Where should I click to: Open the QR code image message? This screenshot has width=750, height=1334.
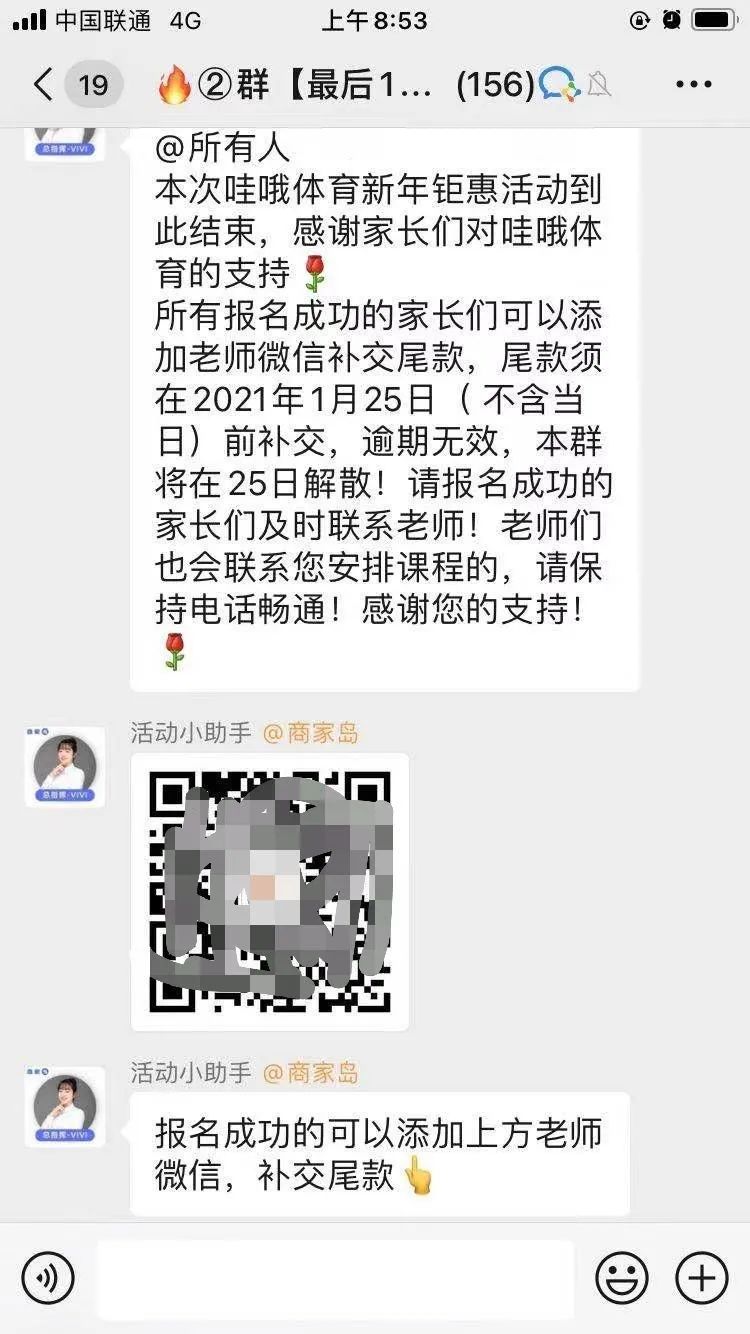[x=270, y=892]
